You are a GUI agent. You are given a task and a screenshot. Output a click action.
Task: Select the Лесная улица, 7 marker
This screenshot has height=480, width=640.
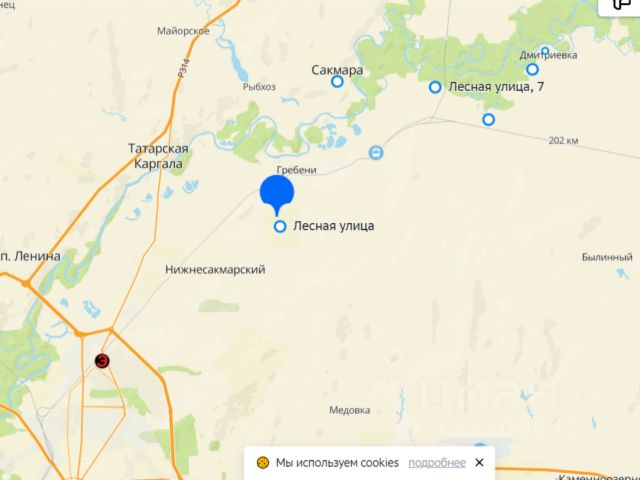tap(435, 87)
